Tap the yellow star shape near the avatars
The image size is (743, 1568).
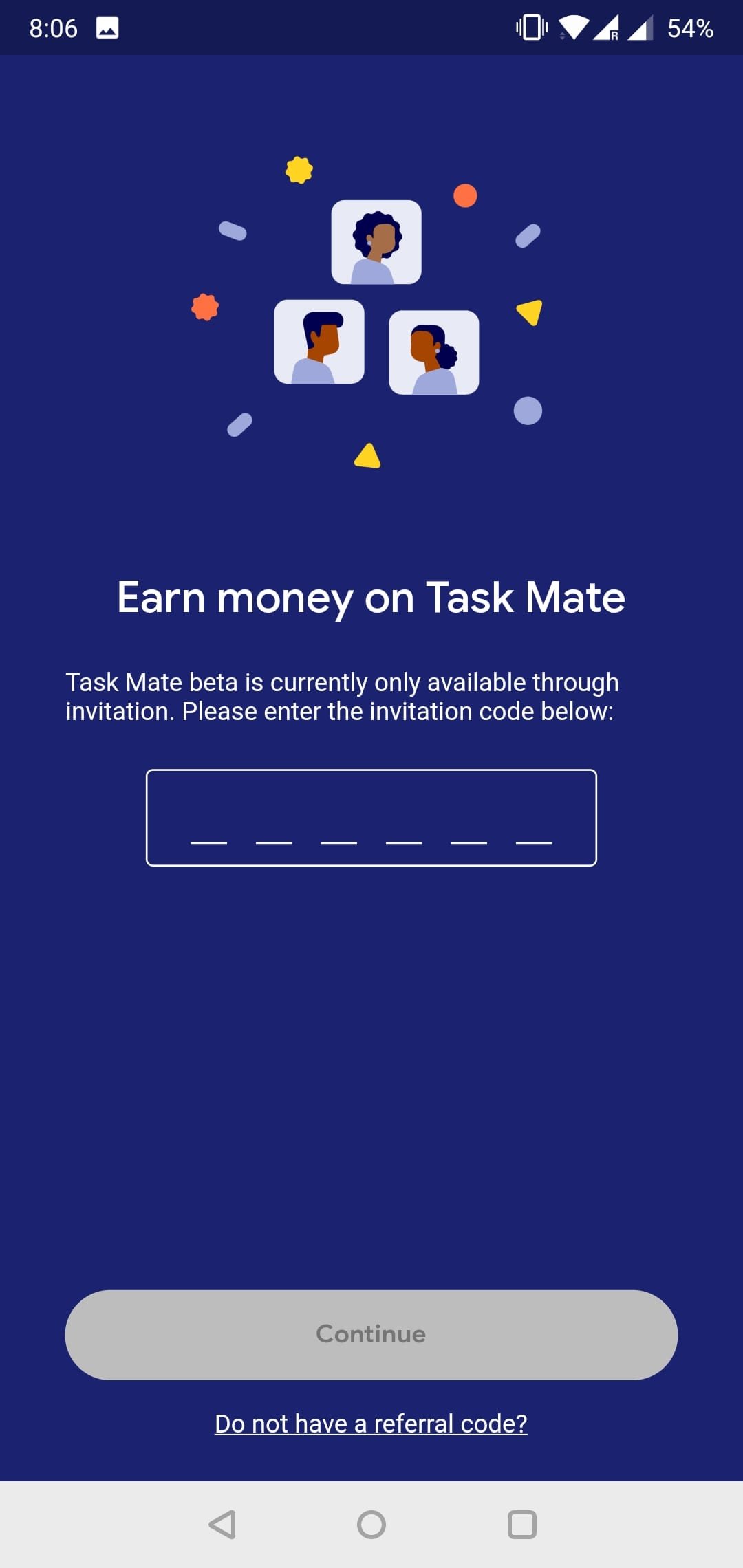pos(298,170)
